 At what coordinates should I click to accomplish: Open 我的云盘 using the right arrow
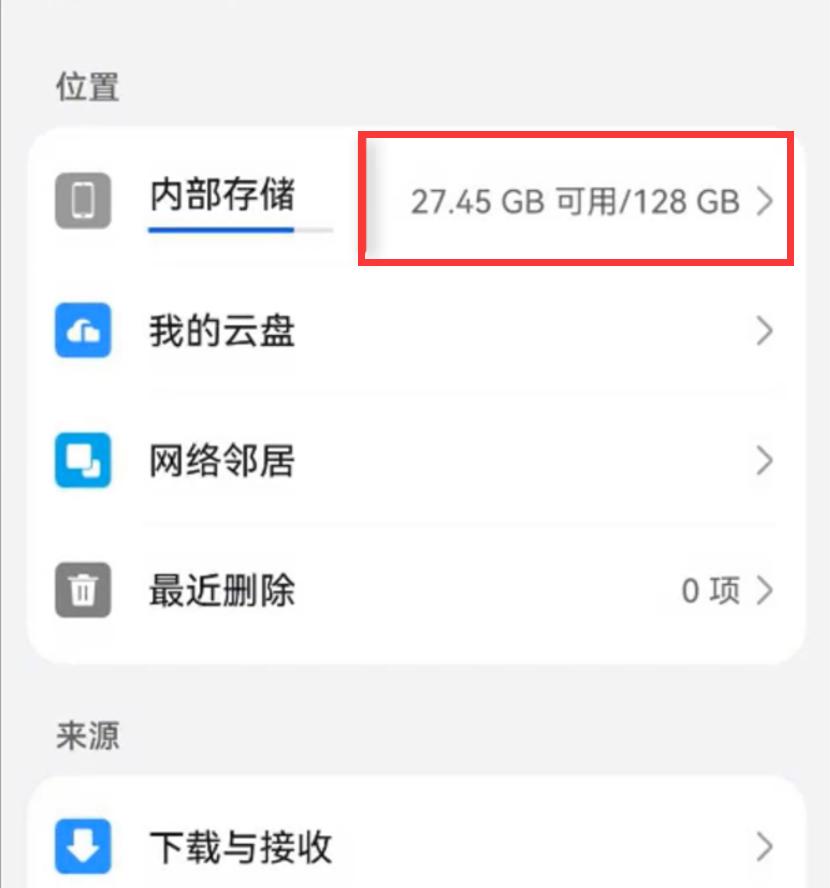pyautogui.click(x=766, y=331)
